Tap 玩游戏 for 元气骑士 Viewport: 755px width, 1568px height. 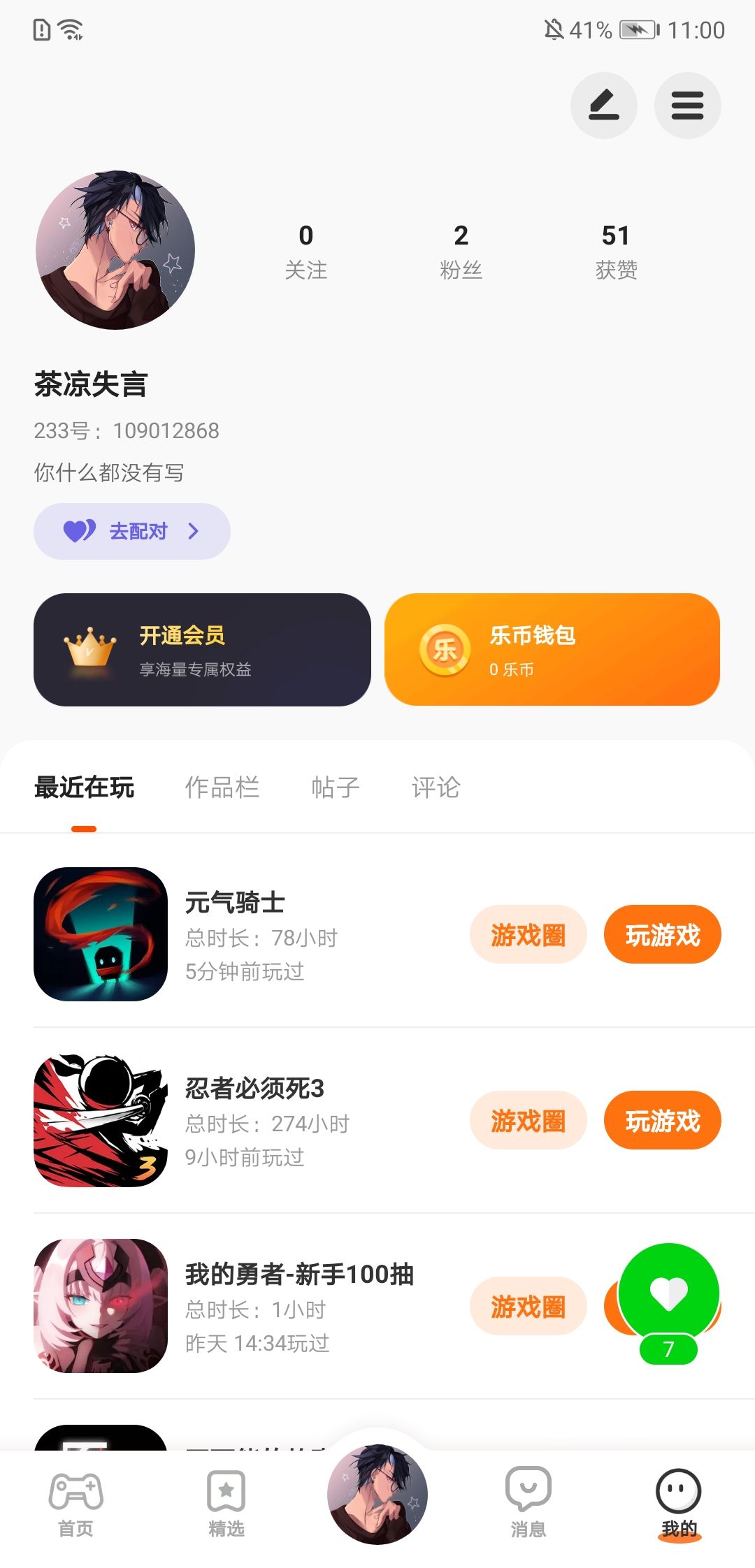pyautogui.click(x=662, y=935)
